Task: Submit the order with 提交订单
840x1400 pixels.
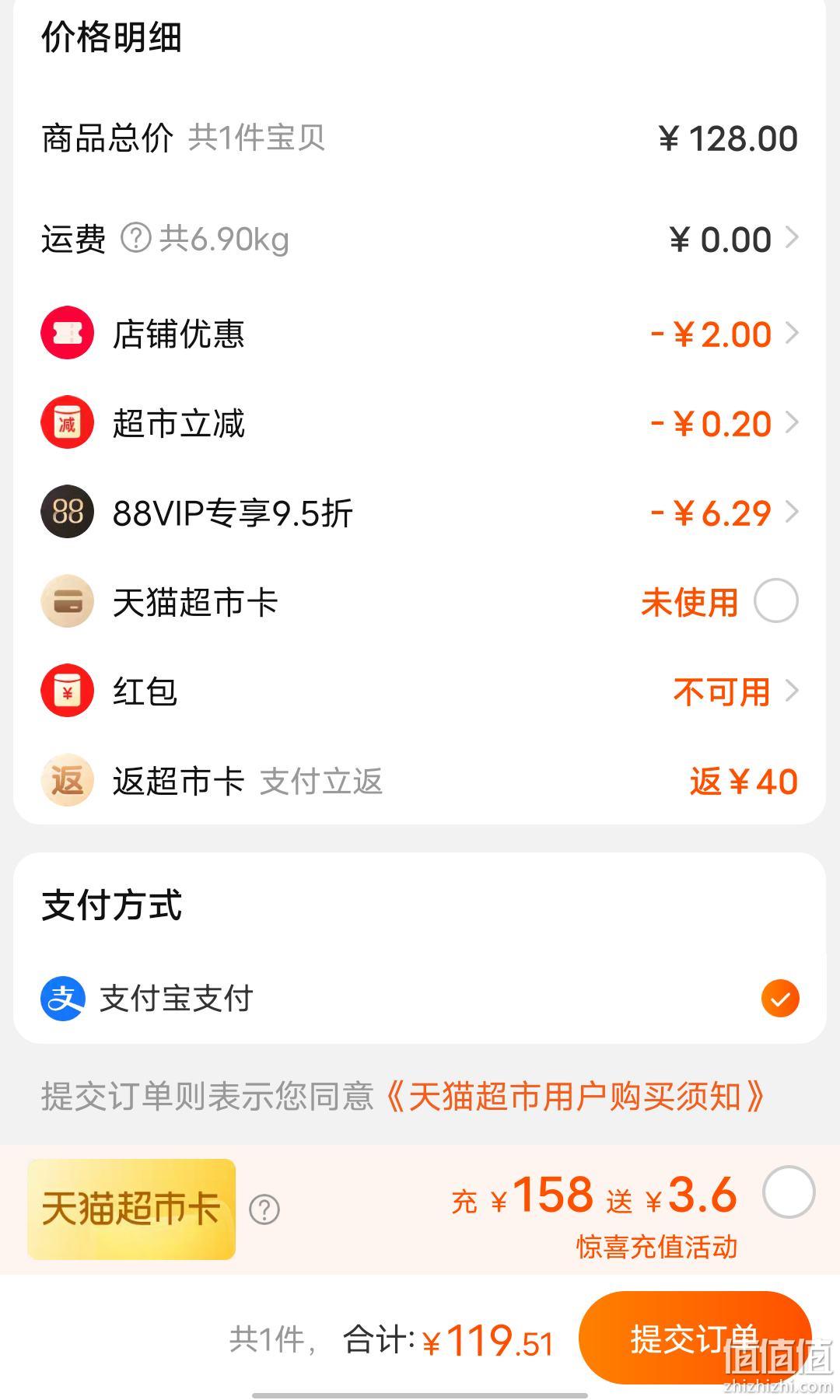Action: [695, 1339]
